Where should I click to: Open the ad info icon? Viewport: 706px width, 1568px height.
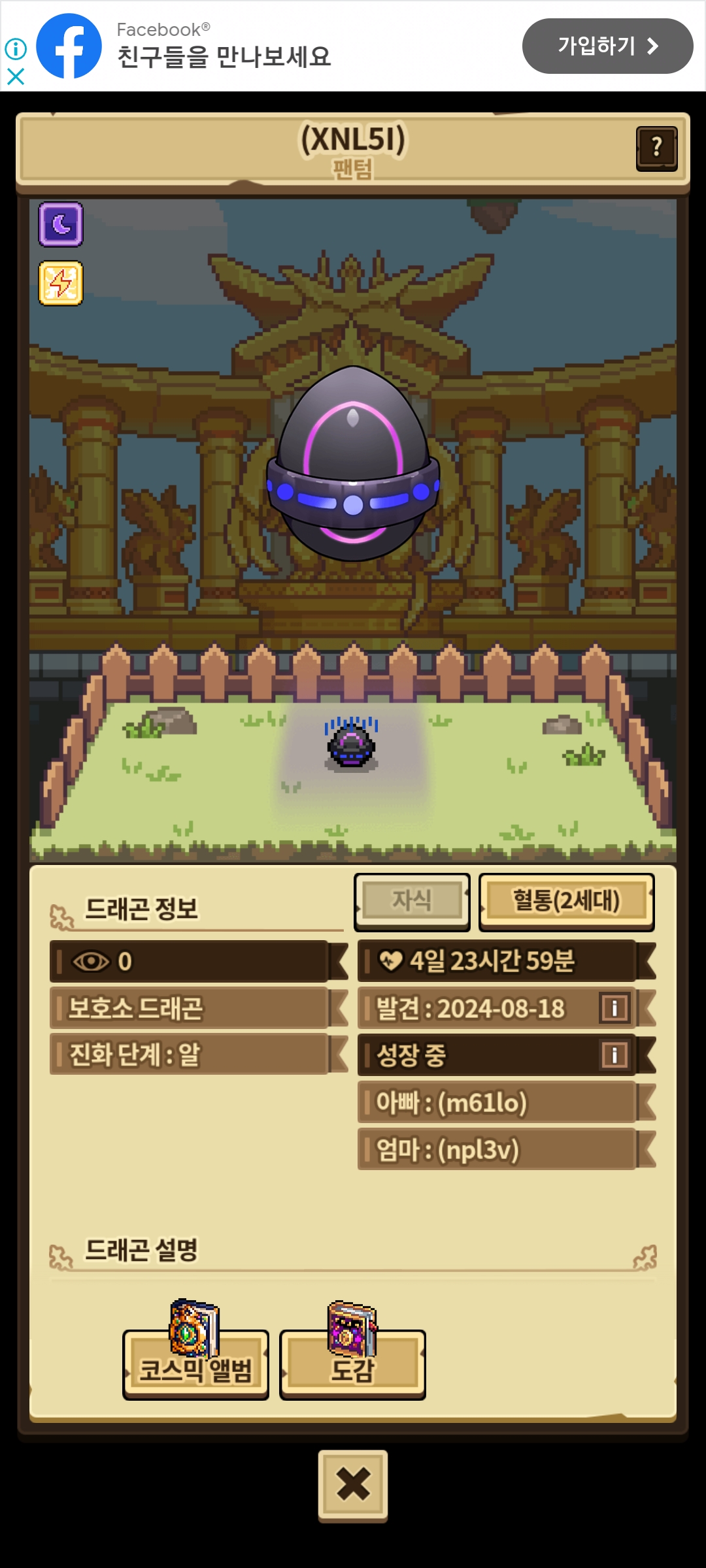point(16,48)
